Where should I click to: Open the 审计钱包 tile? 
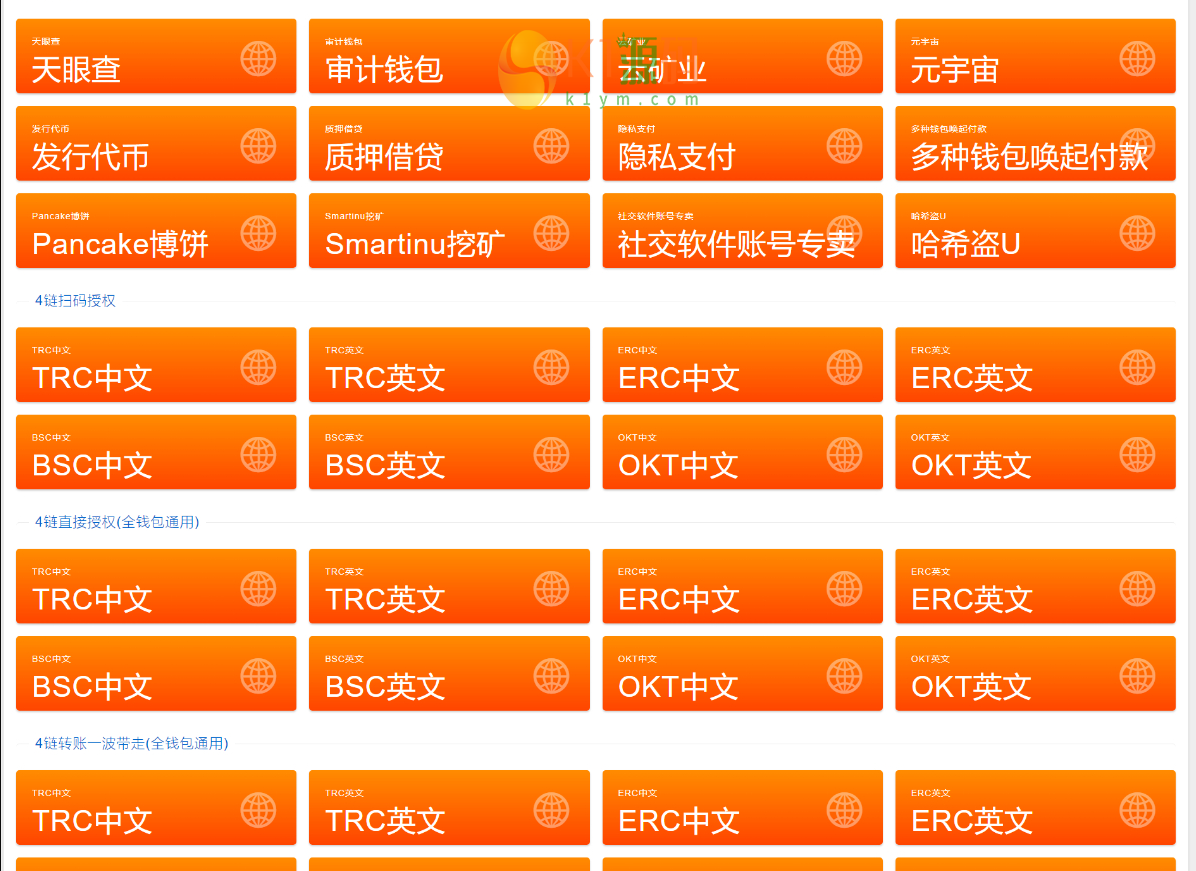[x=449, y=56]
